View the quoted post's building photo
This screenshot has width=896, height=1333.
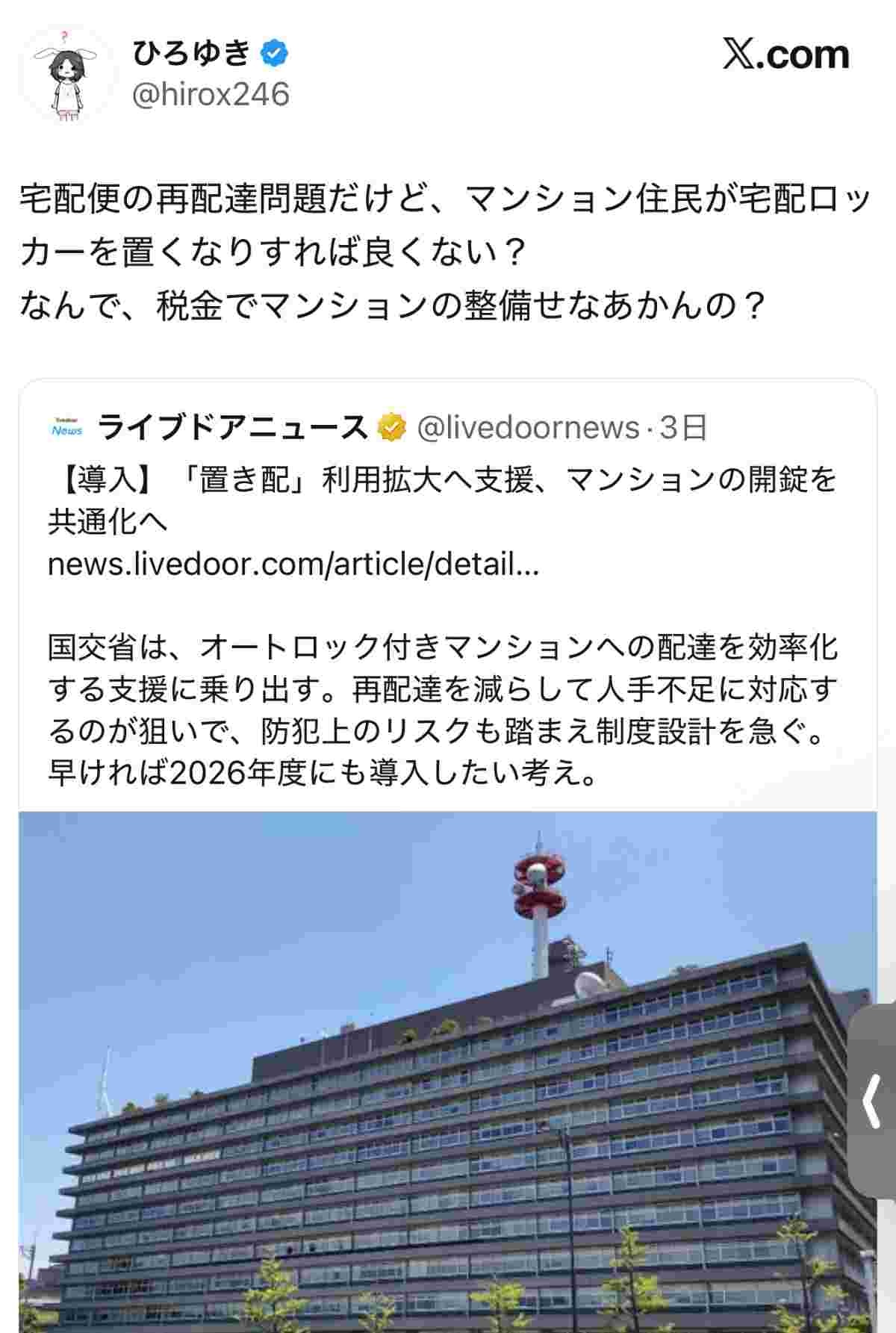coord(448,1068)
